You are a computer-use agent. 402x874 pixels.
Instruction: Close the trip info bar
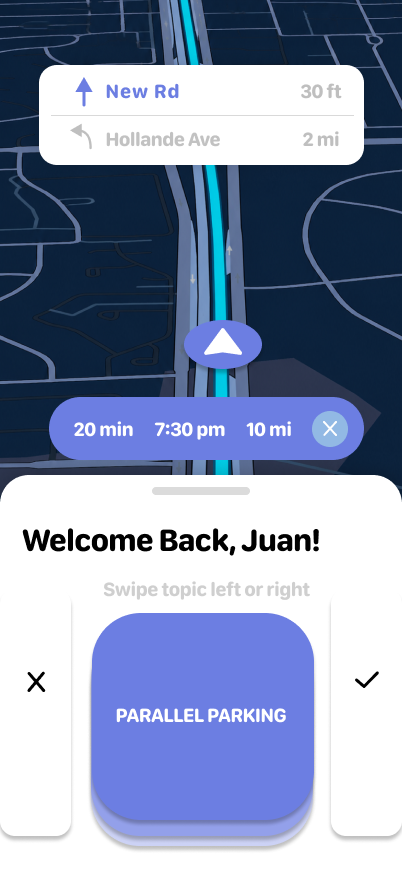(330, 429)
